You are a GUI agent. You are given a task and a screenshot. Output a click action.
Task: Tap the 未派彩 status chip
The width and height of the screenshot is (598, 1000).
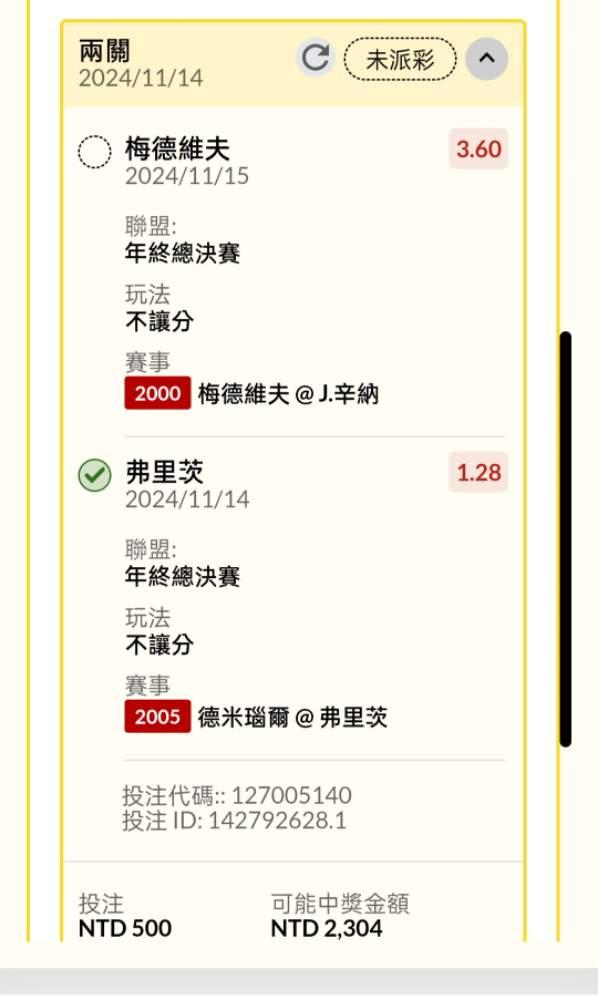400,59
